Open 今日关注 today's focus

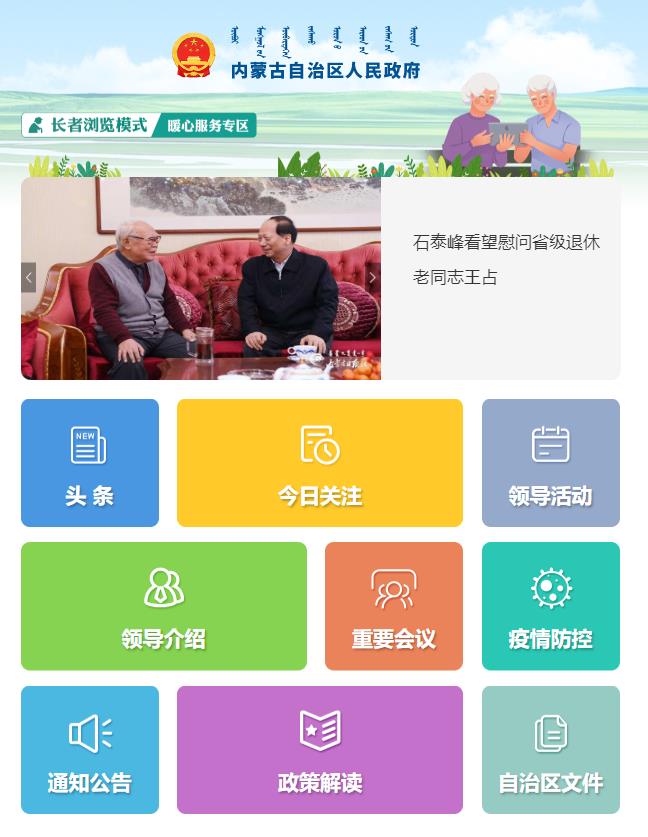click(320, 463)
